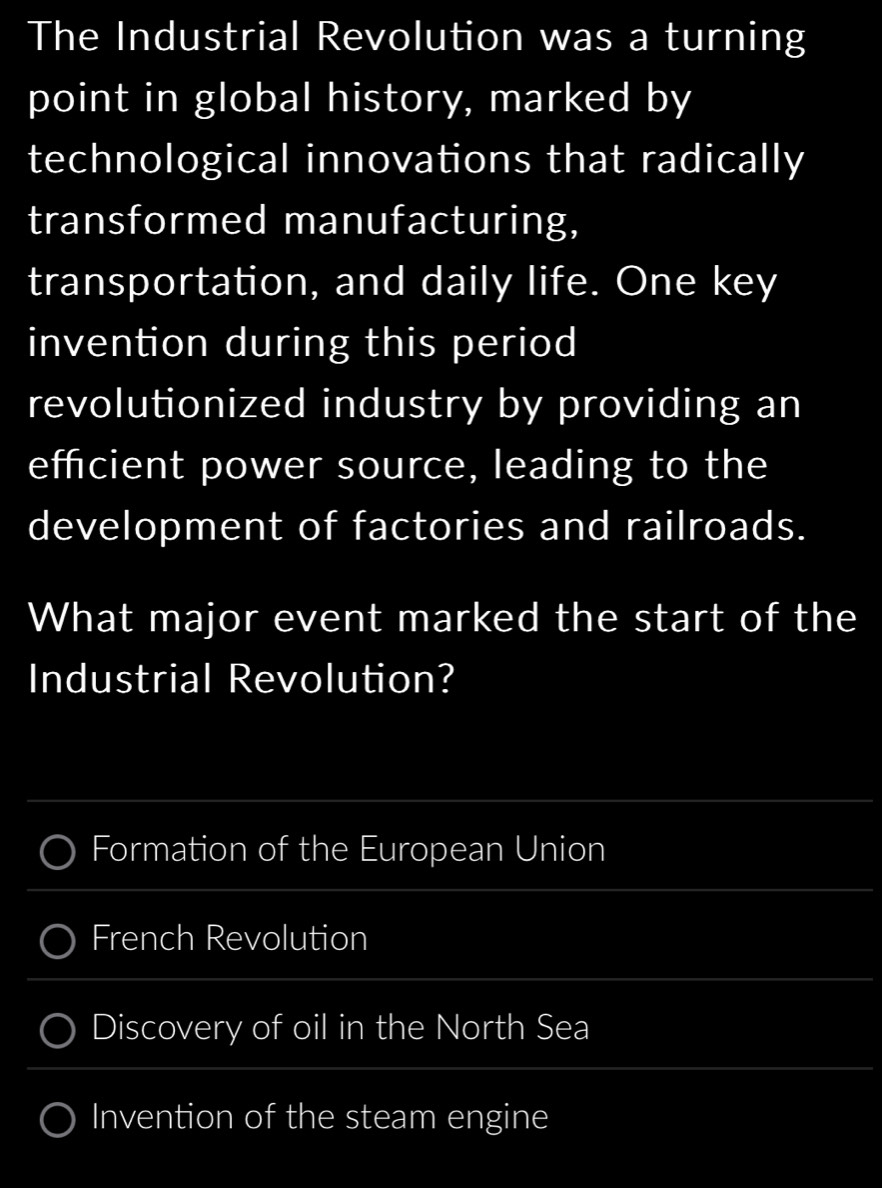This screenshot has width=882, height=1188.
Task: Select the Formation of the European Union option
Action: coord(58,852)
